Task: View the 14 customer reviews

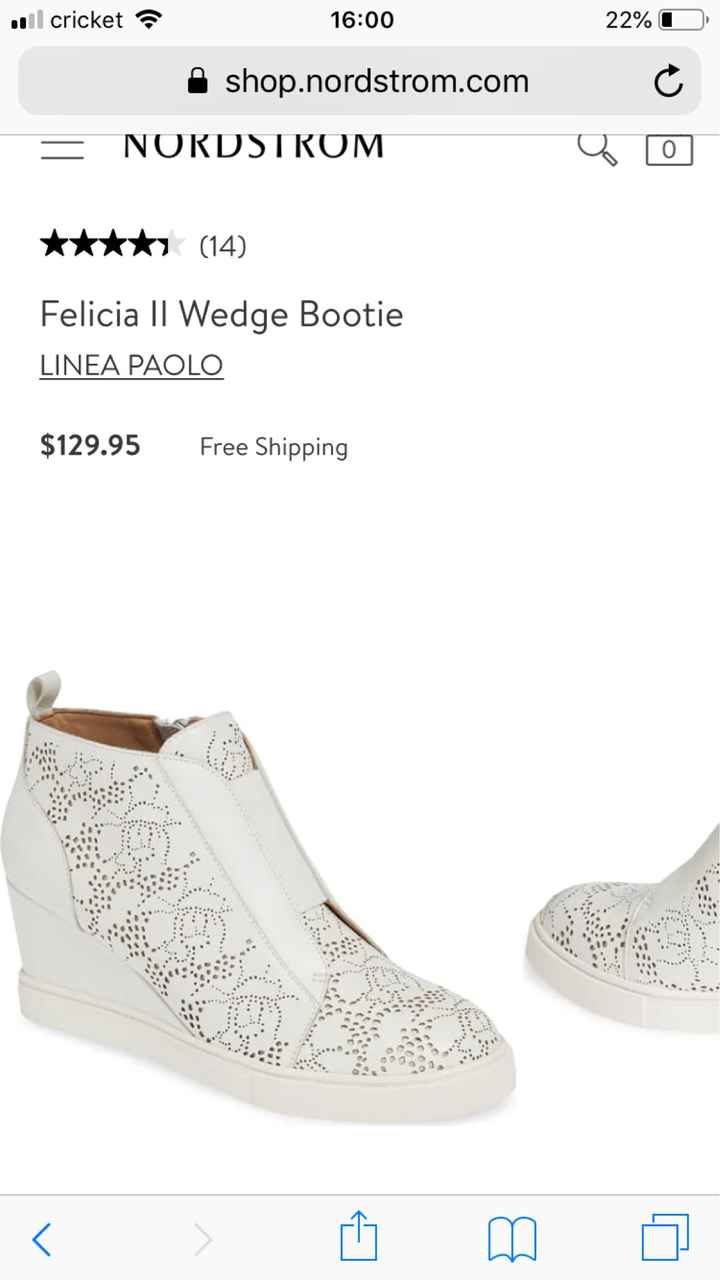Action: pos(222,245)
